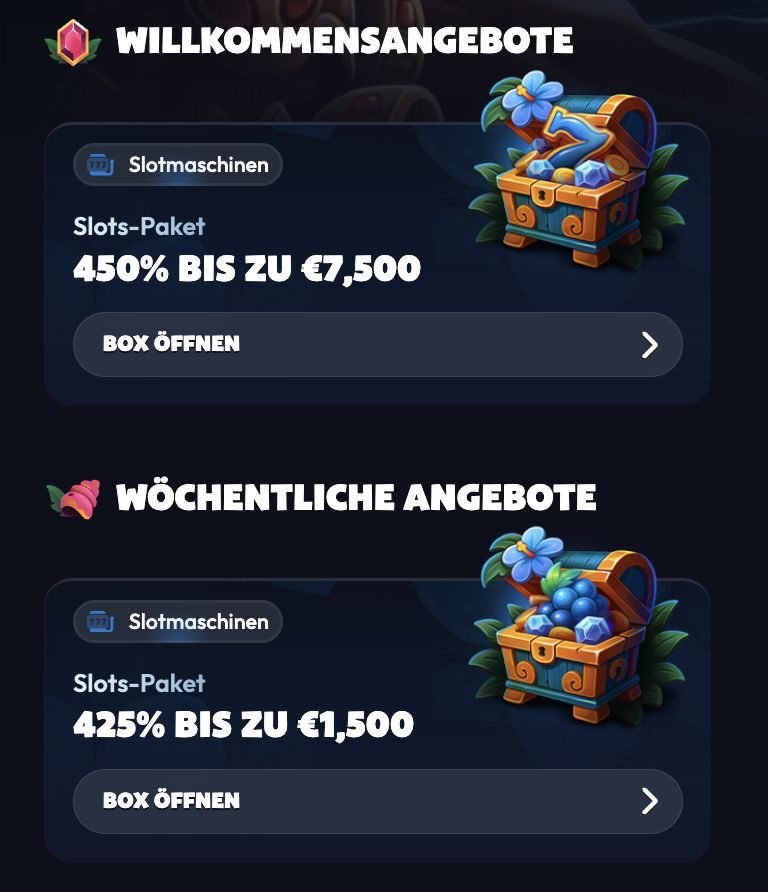Select the Slotmaschinen filter chip in the welcome section
This screenshot has width=768, height=892.
pyautogui.click(x=177, y=165)
